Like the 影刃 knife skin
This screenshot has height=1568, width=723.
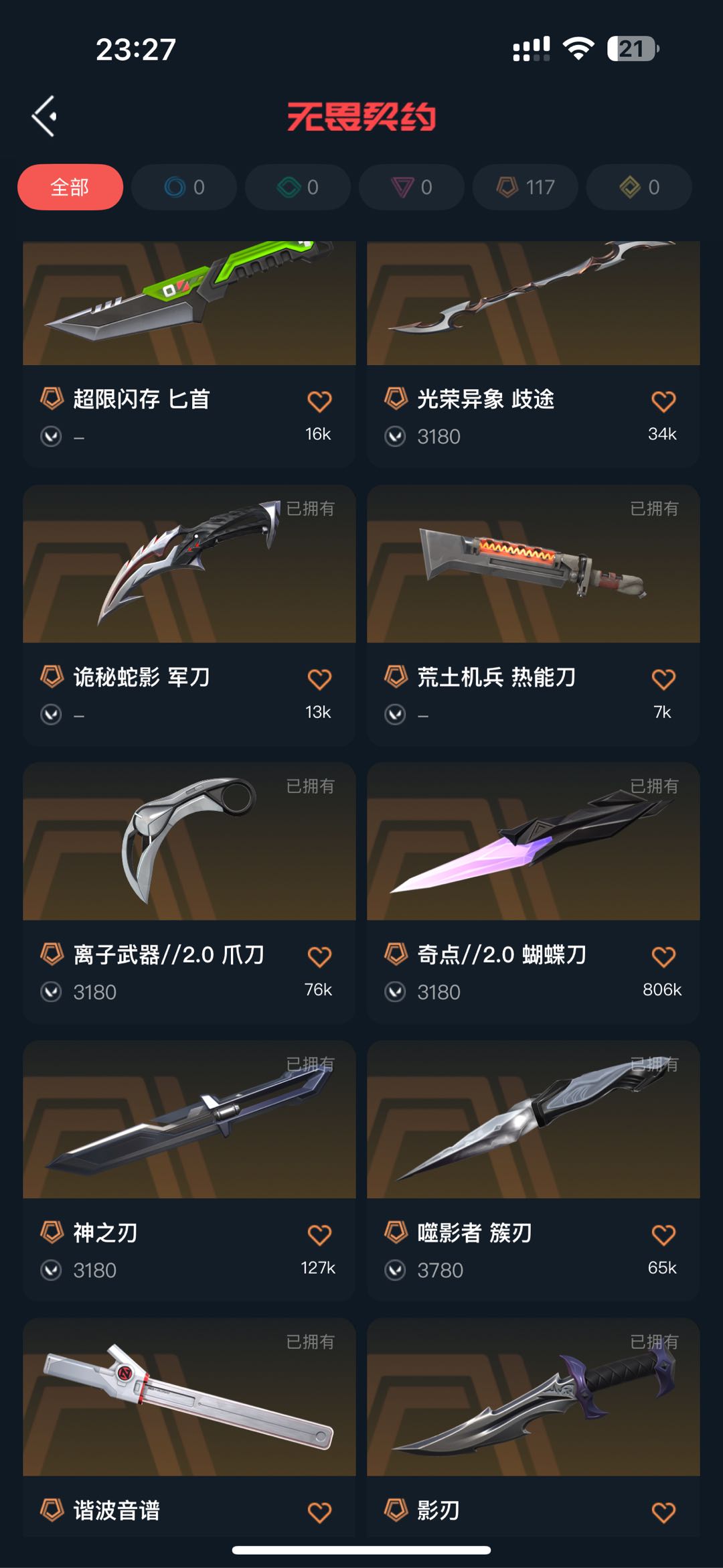(x=663, y=1512)
